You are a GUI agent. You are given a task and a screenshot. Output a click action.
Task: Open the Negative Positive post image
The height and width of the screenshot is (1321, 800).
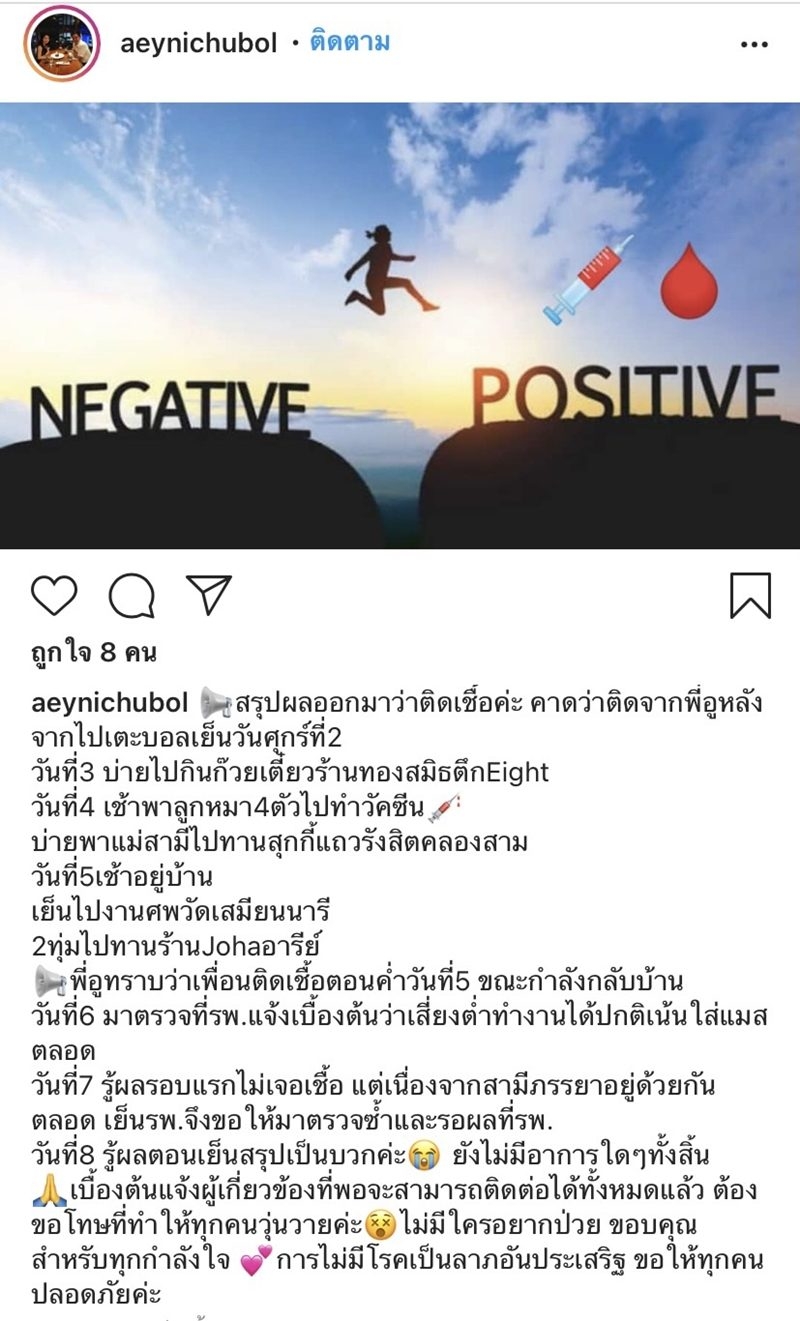[400, 325]
